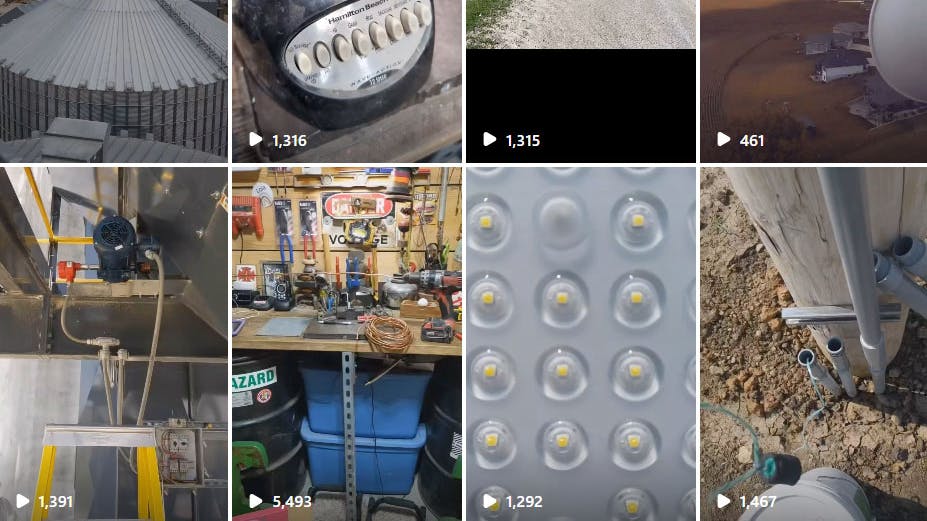The height and width of the screenshot is (521, 927).
Task: Open the grain bin roof video
Action: pyautogui.click(x=113, y=80)
